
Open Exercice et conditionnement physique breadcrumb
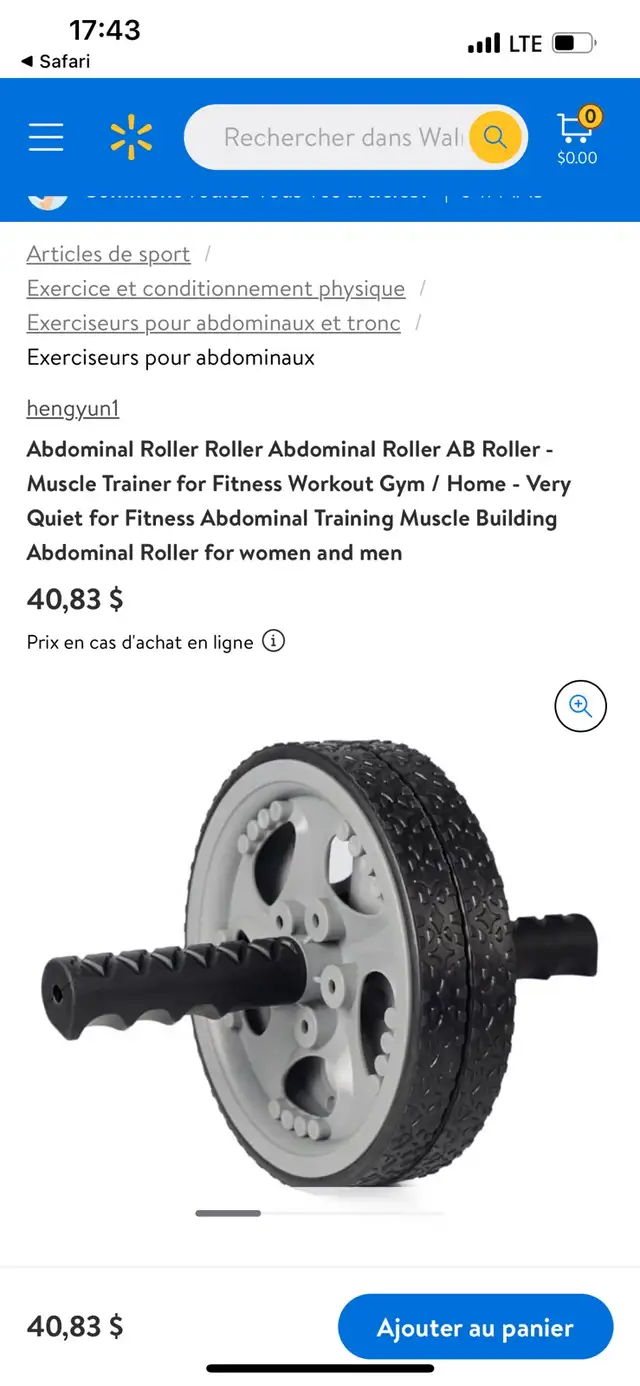click(216, 289)
